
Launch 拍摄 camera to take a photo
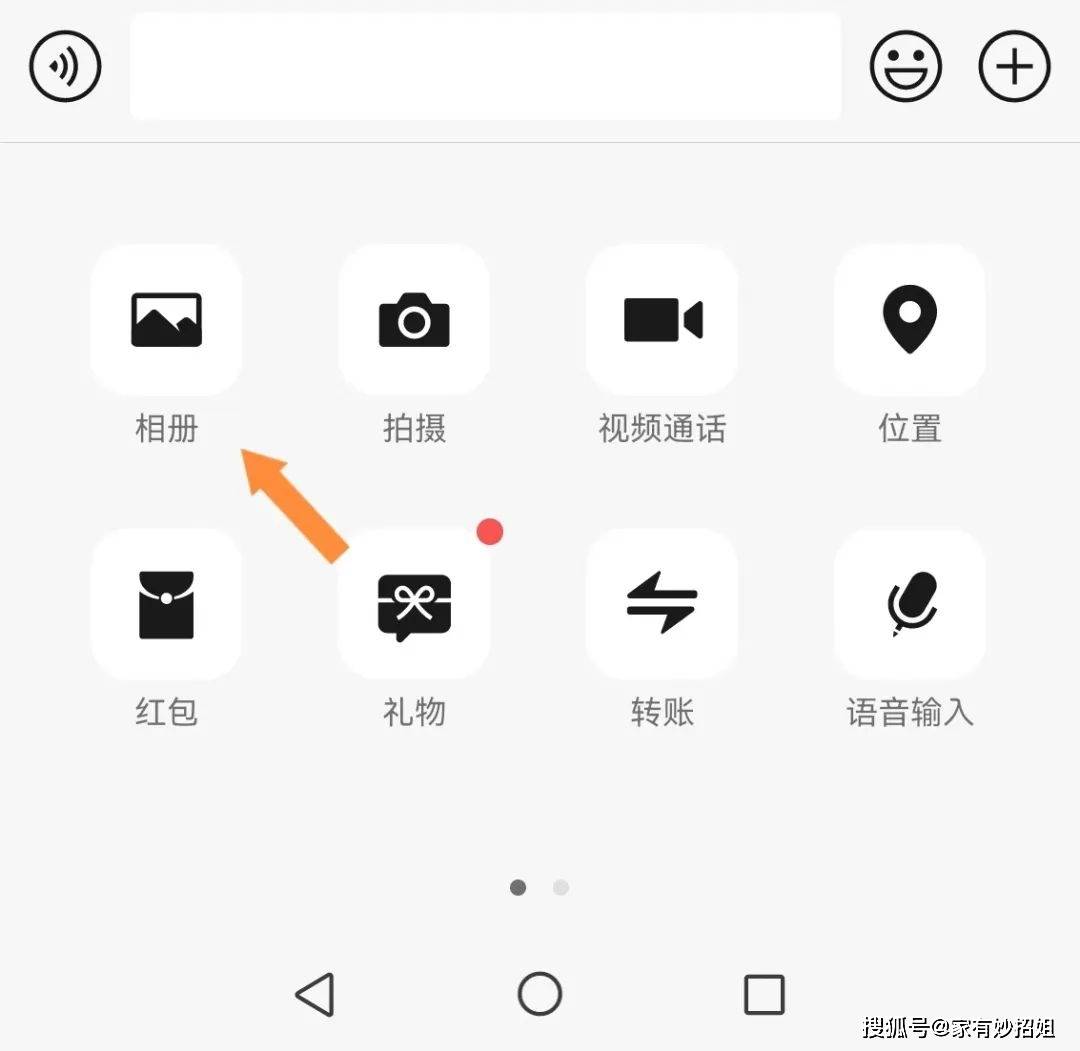pyautogui.click(x=414, y=320)
